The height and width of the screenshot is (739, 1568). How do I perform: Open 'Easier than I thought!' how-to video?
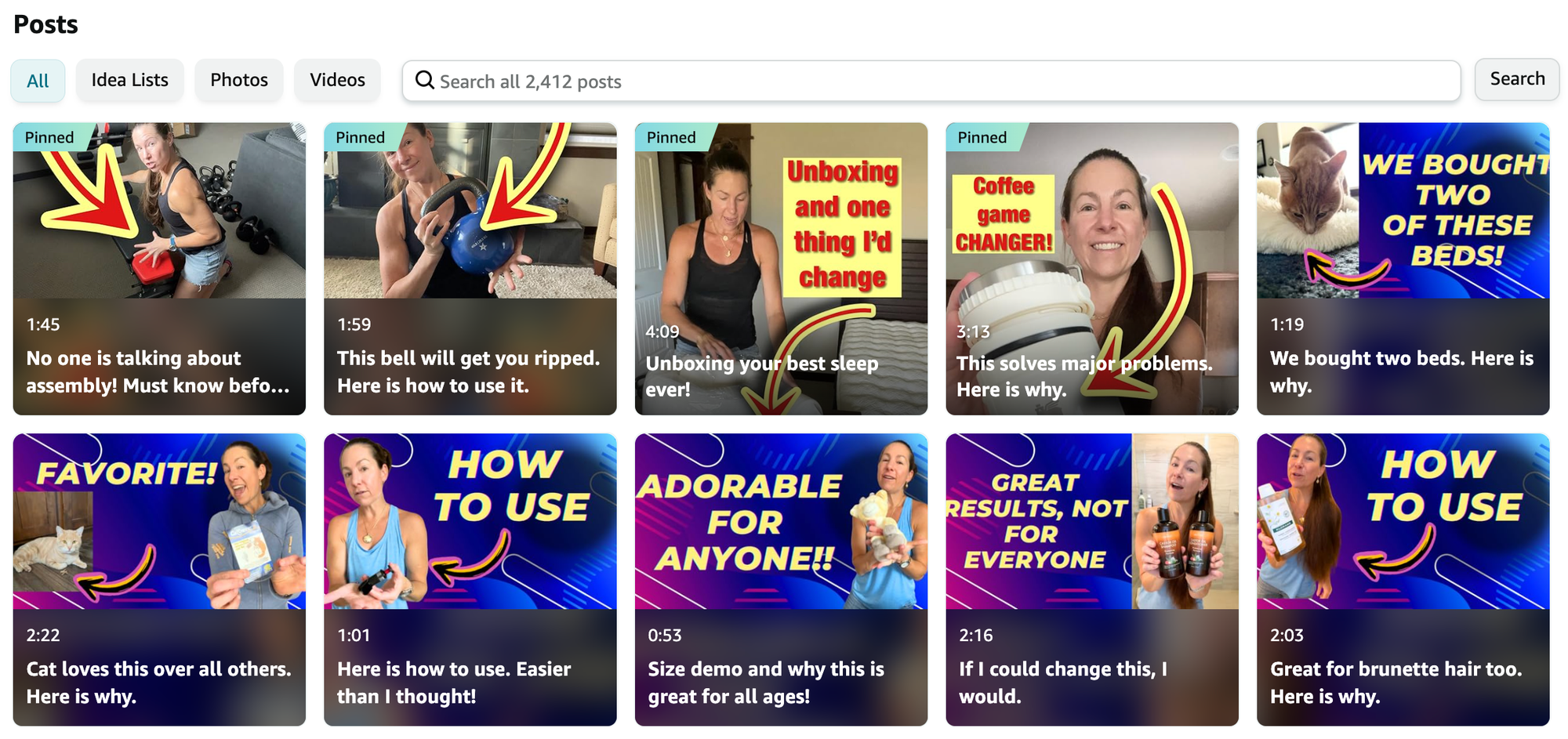pos(470,579)
